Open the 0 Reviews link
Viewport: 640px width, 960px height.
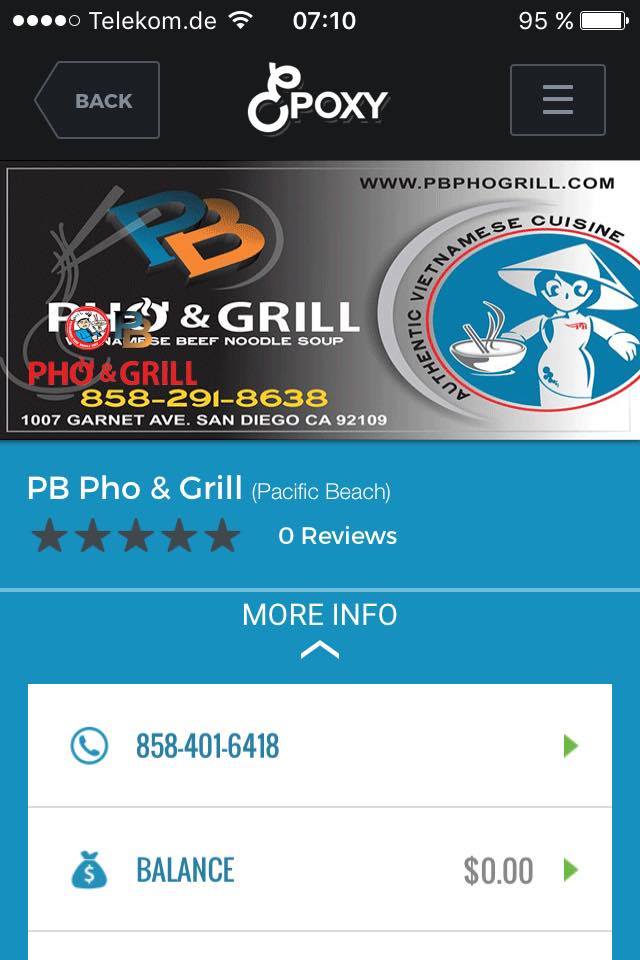pos(337,536)
